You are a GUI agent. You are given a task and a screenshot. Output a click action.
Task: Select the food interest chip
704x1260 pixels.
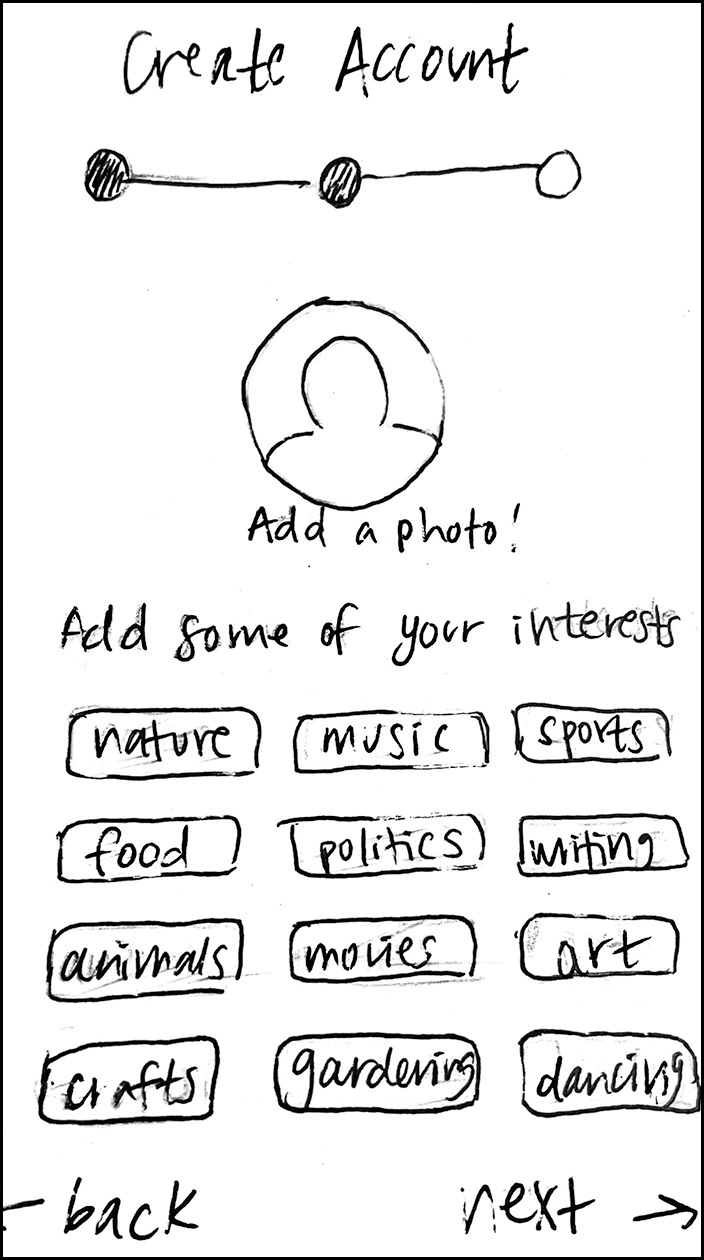pyautogui.click(x=149, y=849)
